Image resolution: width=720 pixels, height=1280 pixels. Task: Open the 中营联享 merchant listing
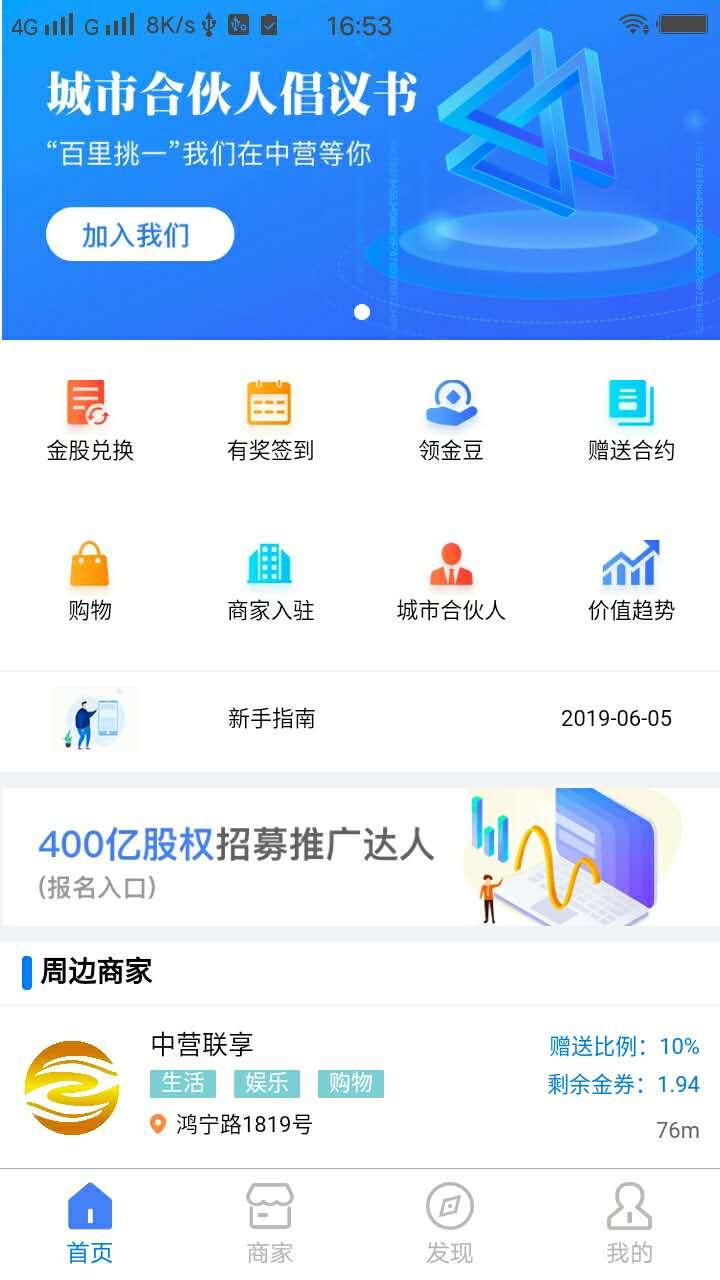(360, 1086)
